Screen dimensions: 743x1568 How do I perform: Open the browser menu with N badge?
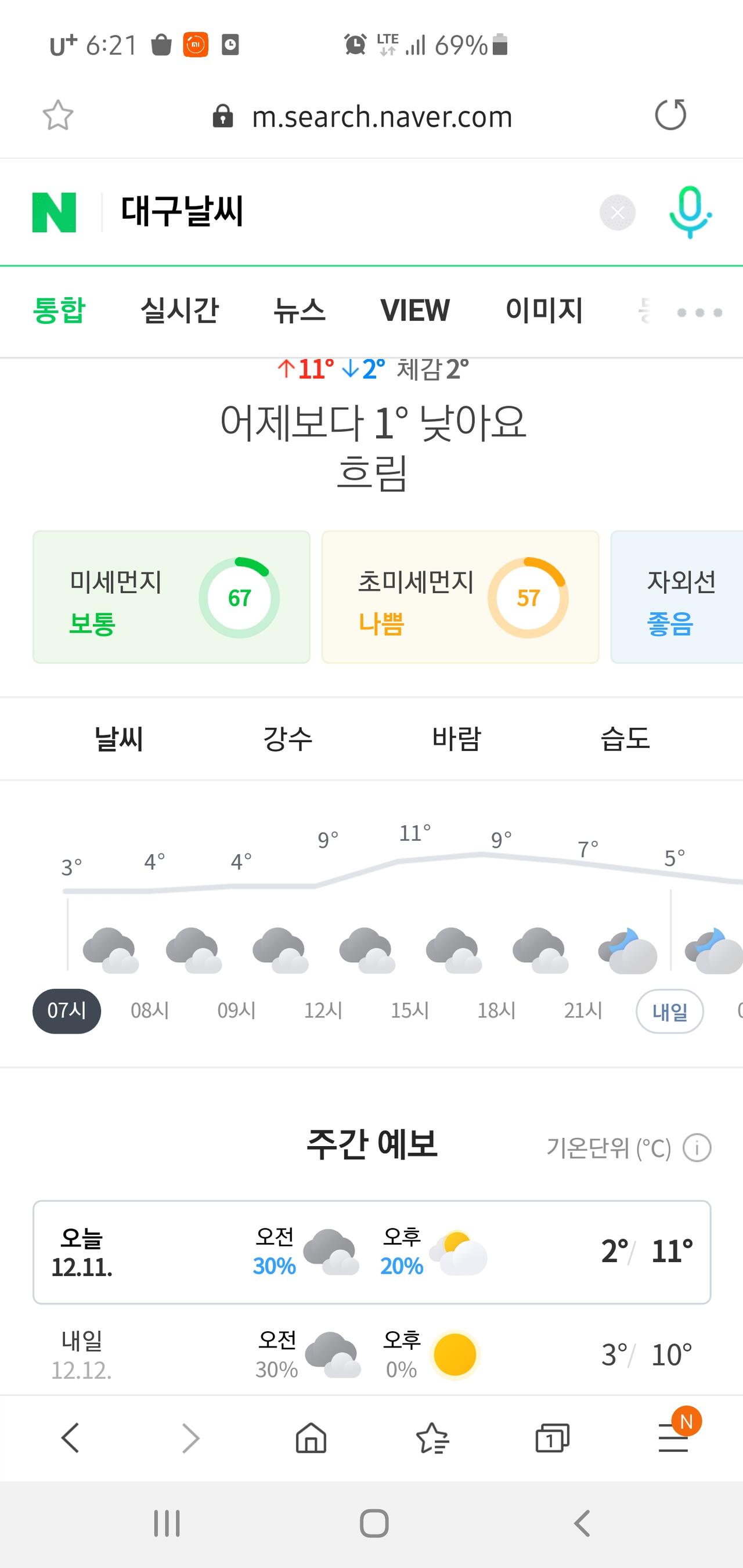pyautogui.click(x=675, y=1436)
